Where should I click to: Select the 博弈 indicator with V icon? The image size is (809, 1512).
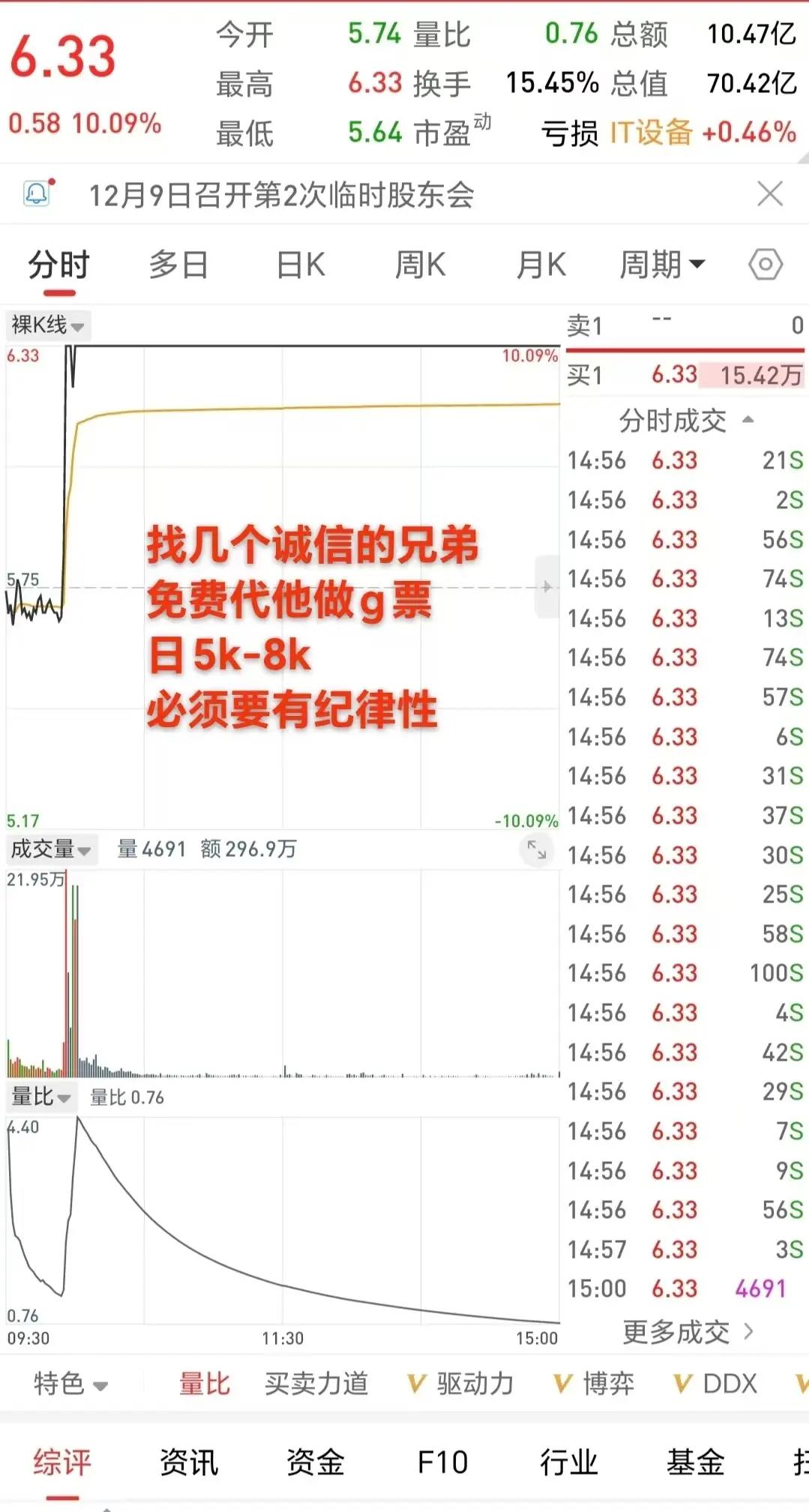pos(595,1385)
